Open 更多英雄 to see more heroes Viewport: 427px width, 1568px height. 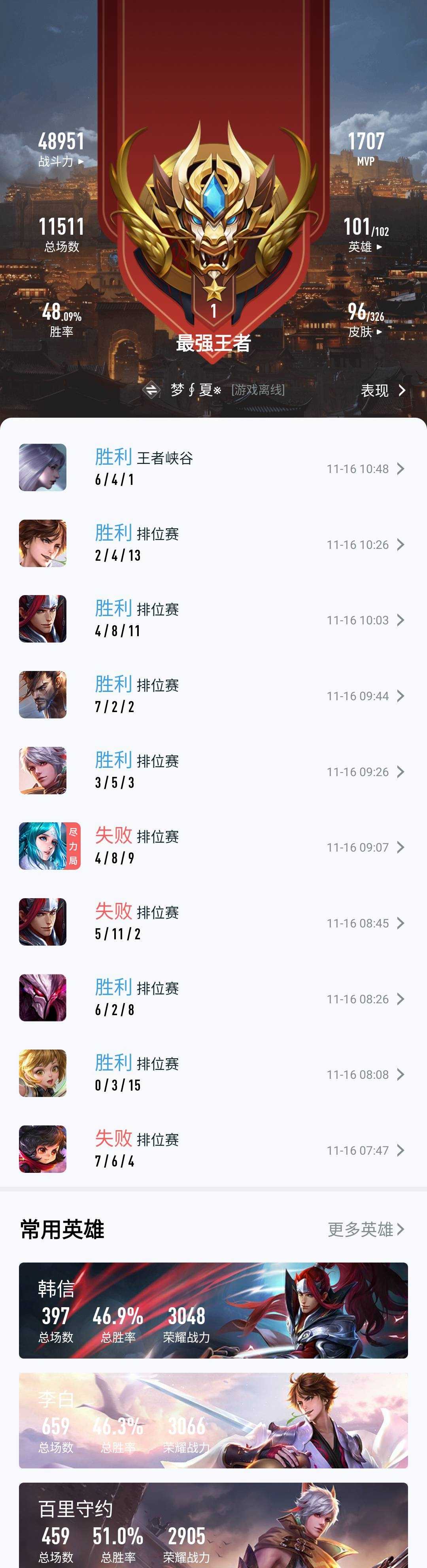tap(365, 1229)
